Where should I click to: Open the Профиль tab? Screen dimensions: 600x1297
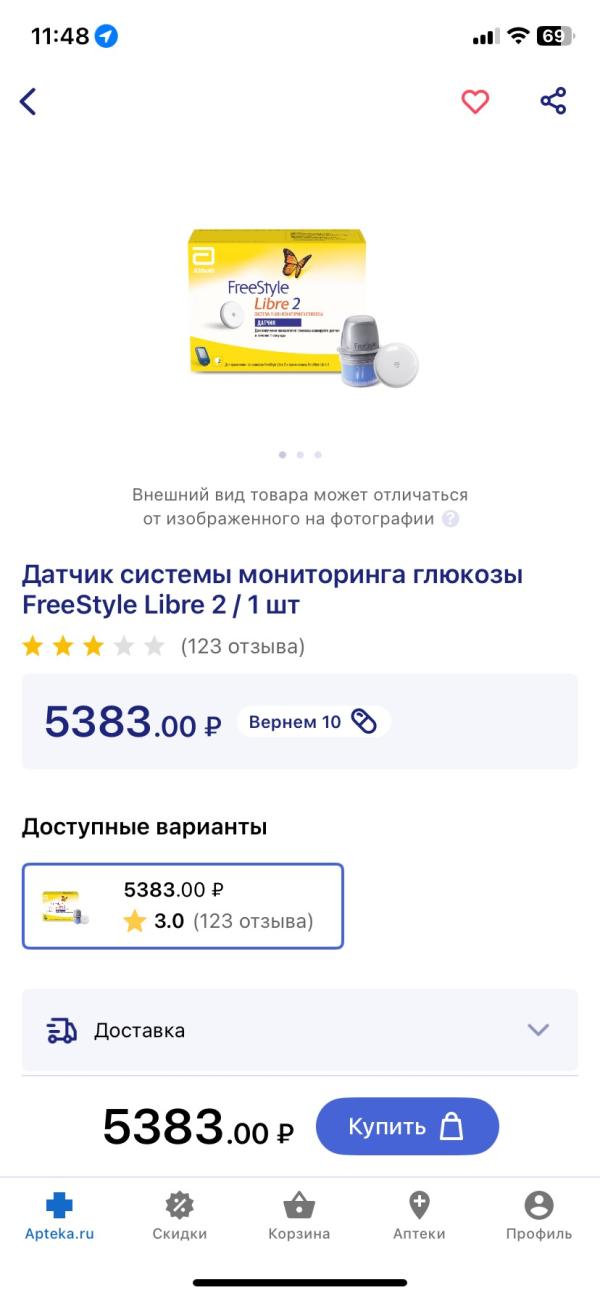(x=539, y=1216)
